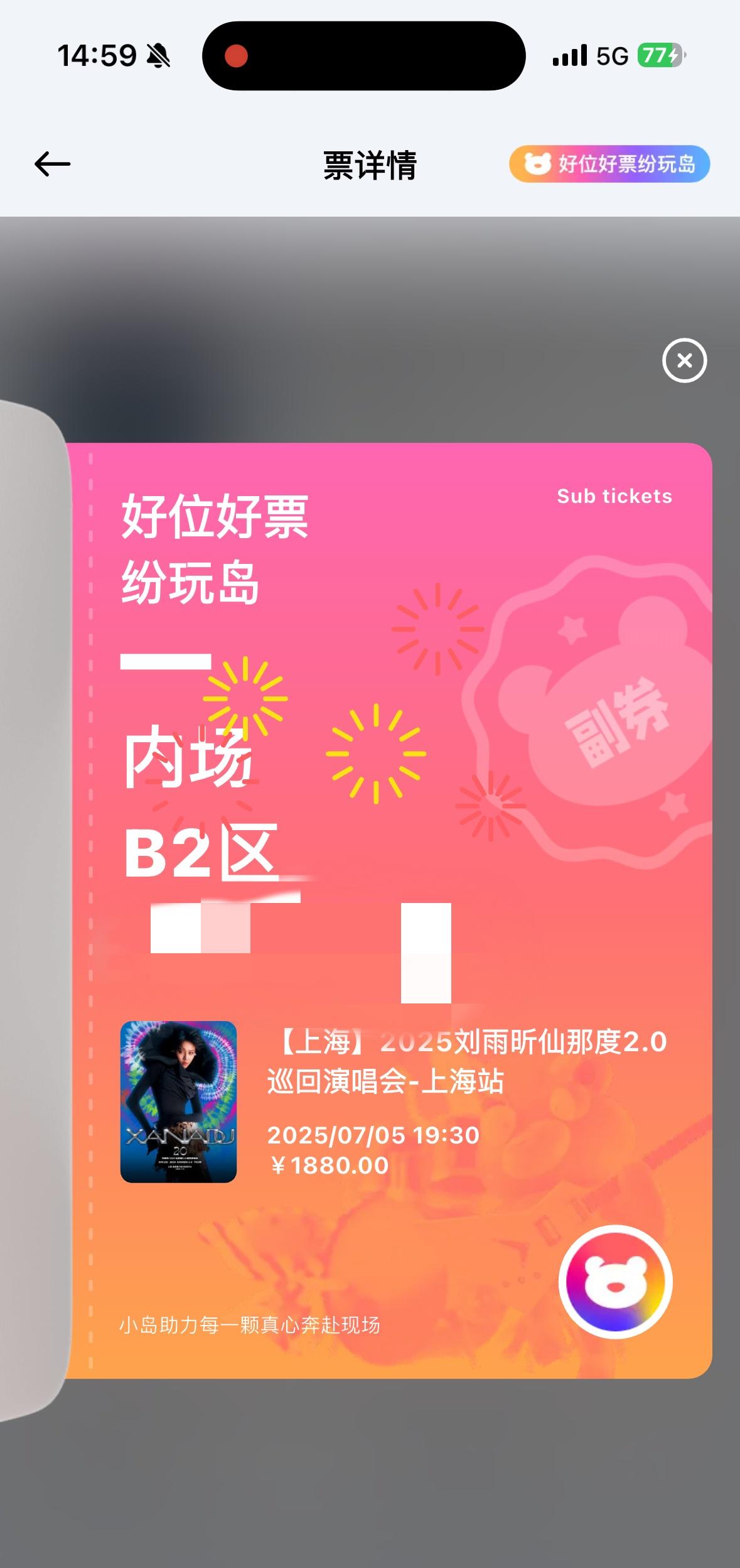This screenshot has height=1568, width=740.
Task: Go back using the arrow icon
Action: click(53, 165)
